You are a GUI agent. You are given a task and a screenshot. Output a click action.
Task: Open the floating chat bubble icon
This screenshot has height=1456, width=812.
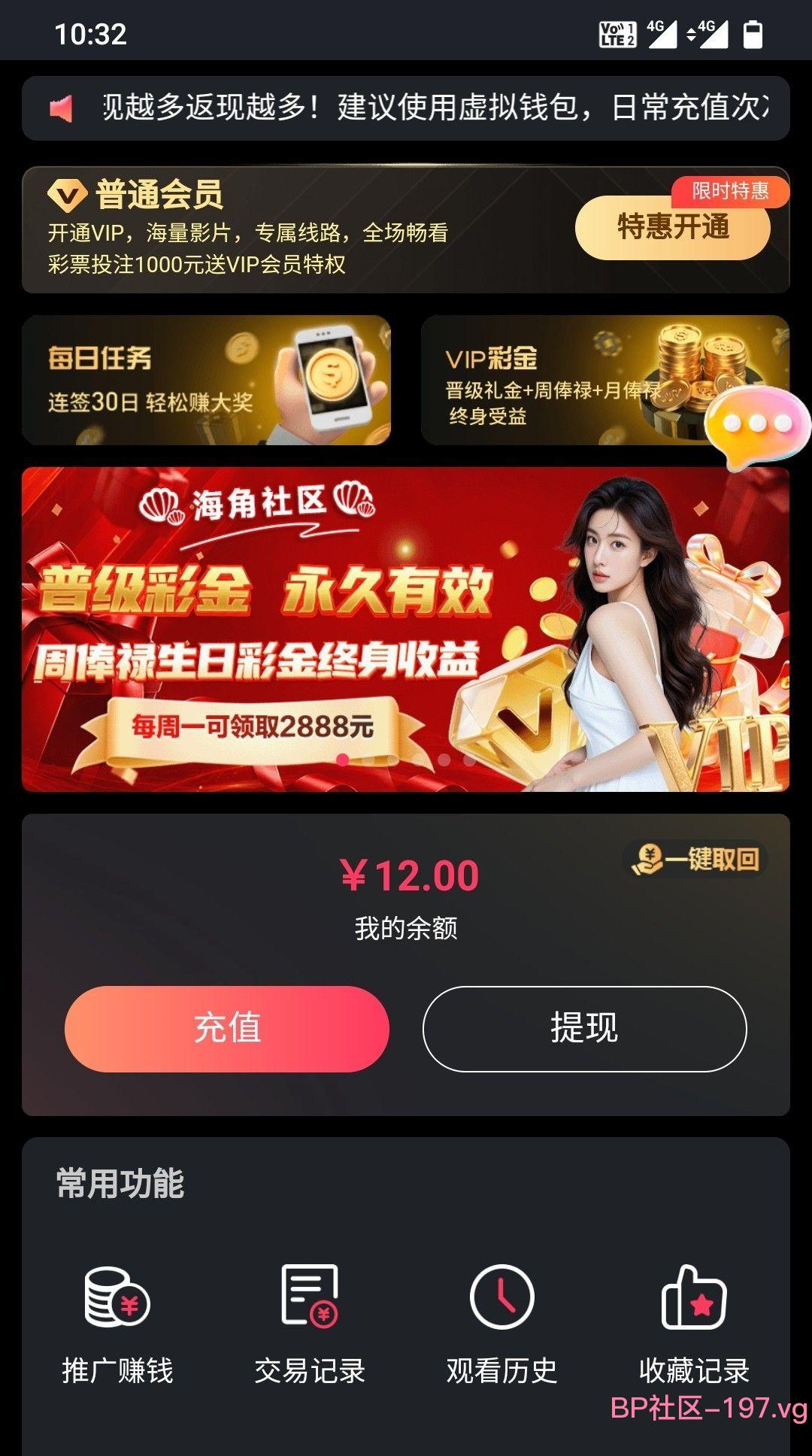tap(756, 426)
